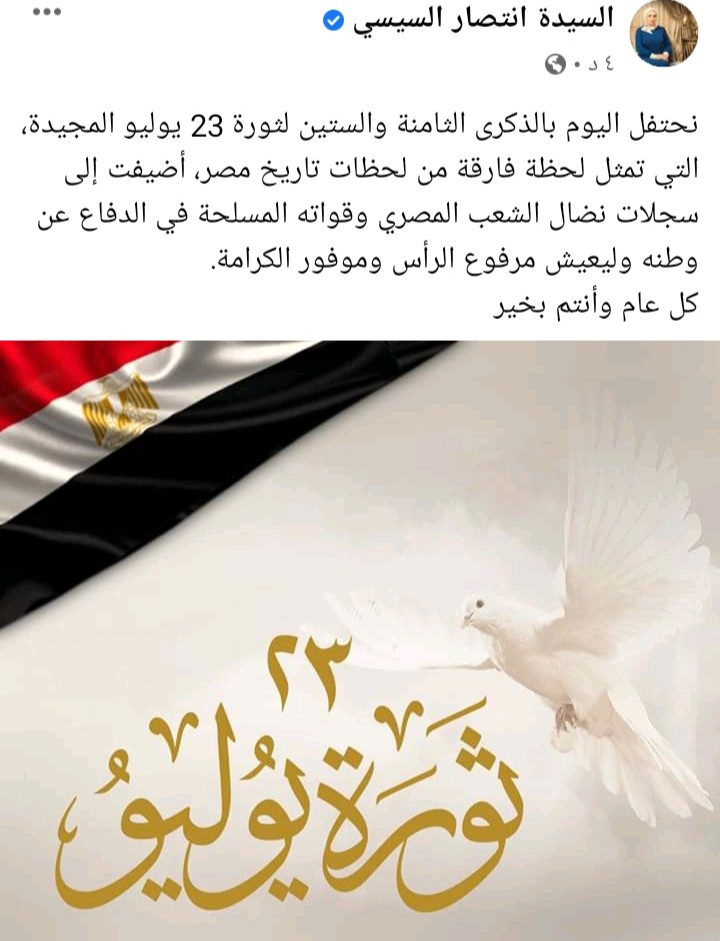View the post's public audience globe icon
This screenshot has height=941, width=720.
(556, 66)
